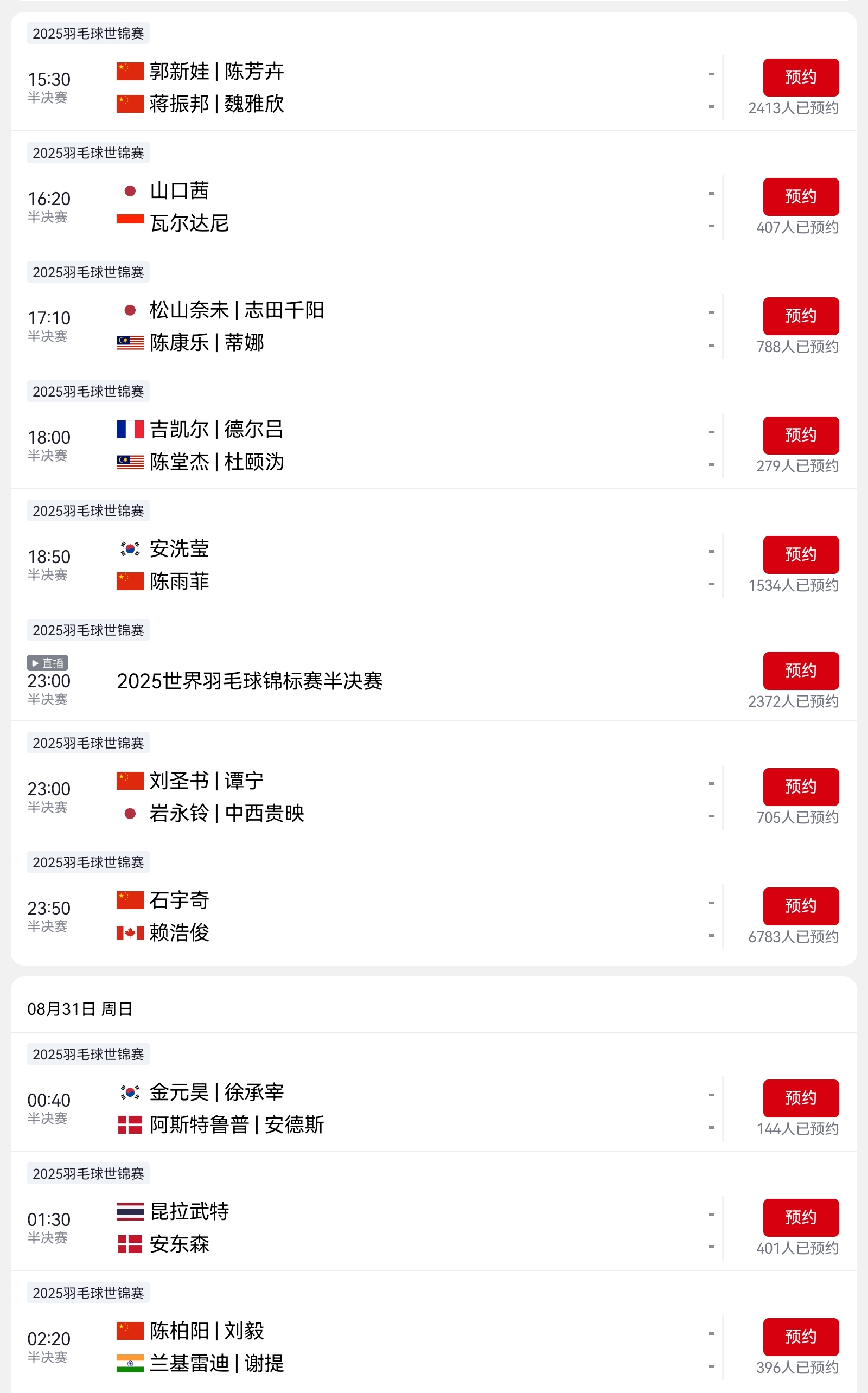Reserve the 18:00 吉凯尔 | 德尔吕 match
868x1393 pixels.
pyautogui.click(x=800, y=435)
